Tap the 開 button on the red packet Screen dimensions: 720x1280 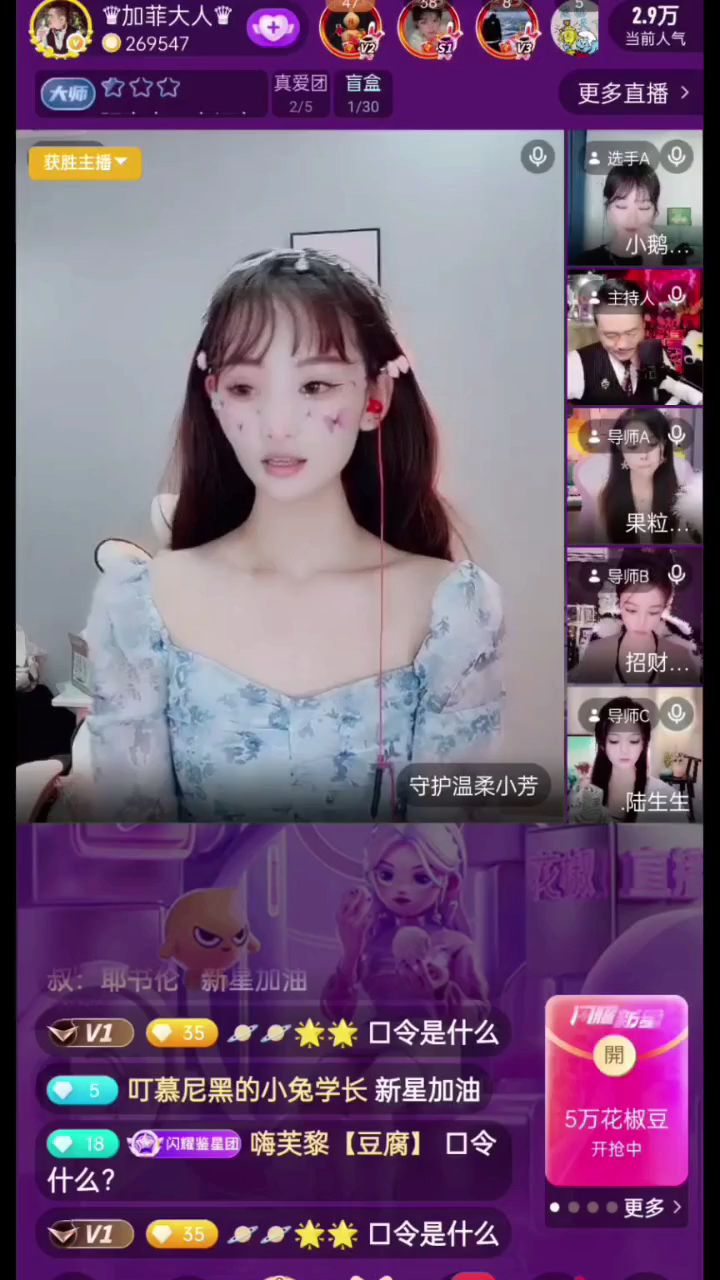614,1054
